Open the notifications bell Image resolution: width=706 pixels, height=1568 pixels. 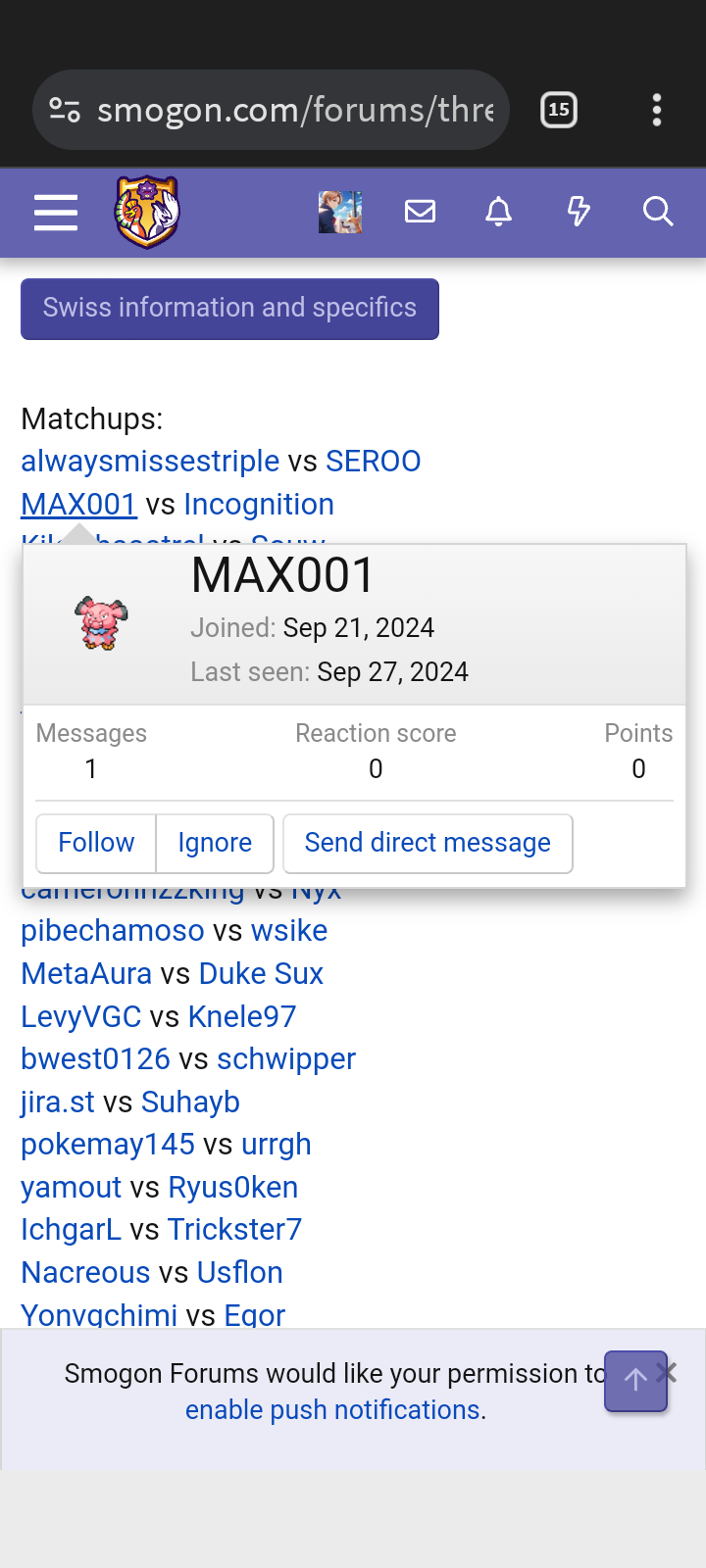tap(499, 212)
